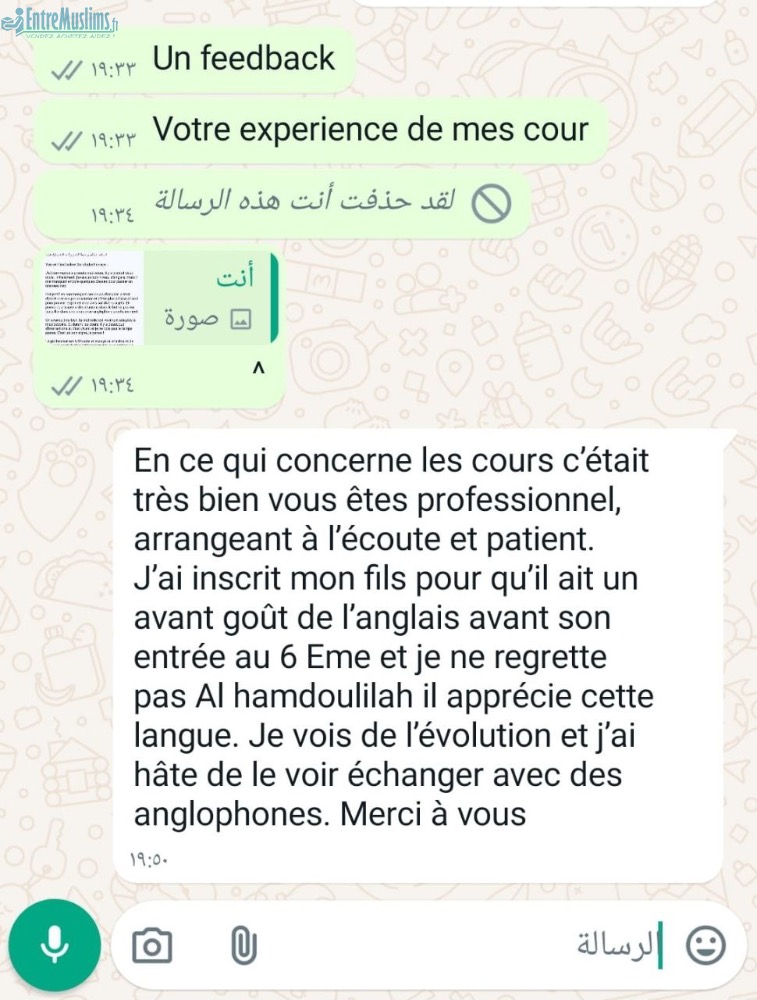Record a voice message with the microphone
The image size is (757, 1000).
[x=54, y=945]
